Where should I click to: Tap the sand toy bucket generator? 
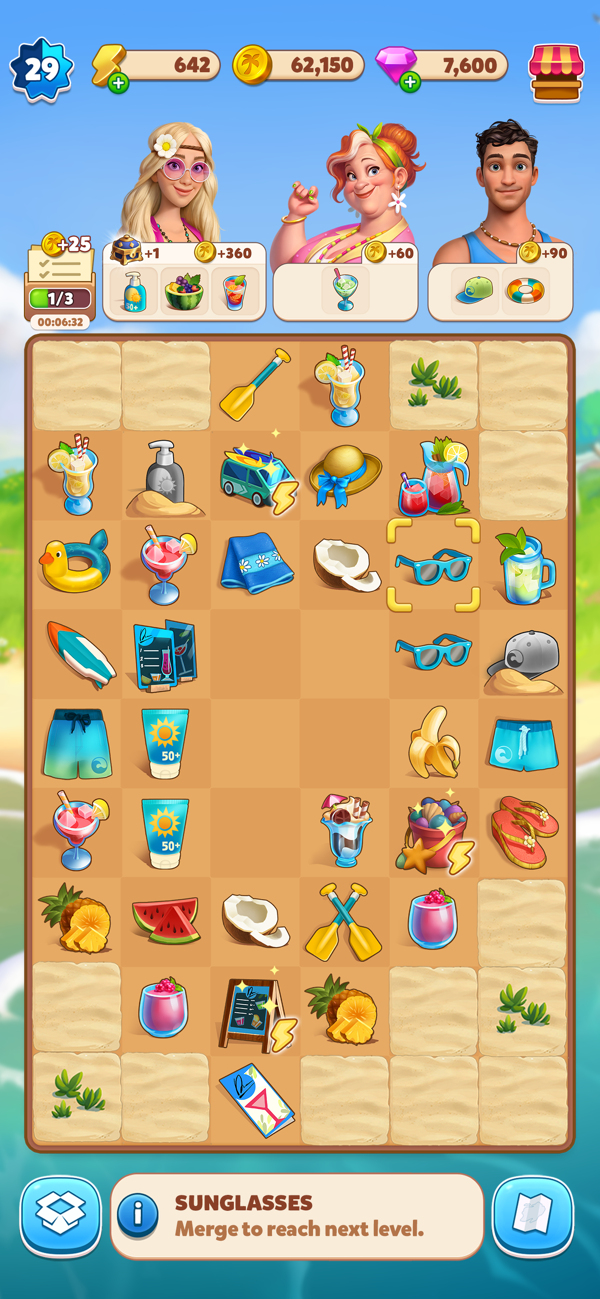[x=433, y=830]
